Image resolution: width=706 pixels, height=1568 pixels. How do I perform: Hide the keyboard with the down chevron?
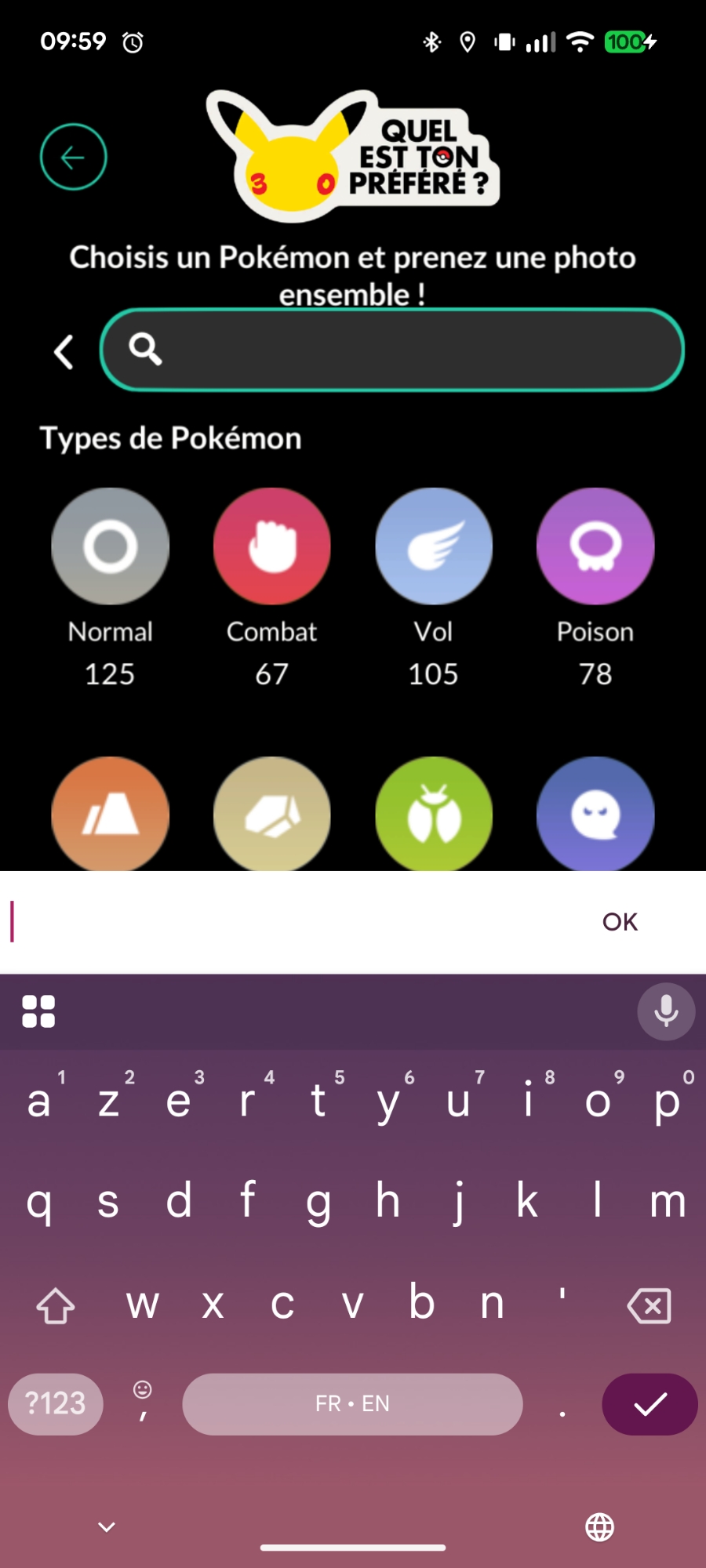[107, 1526]
